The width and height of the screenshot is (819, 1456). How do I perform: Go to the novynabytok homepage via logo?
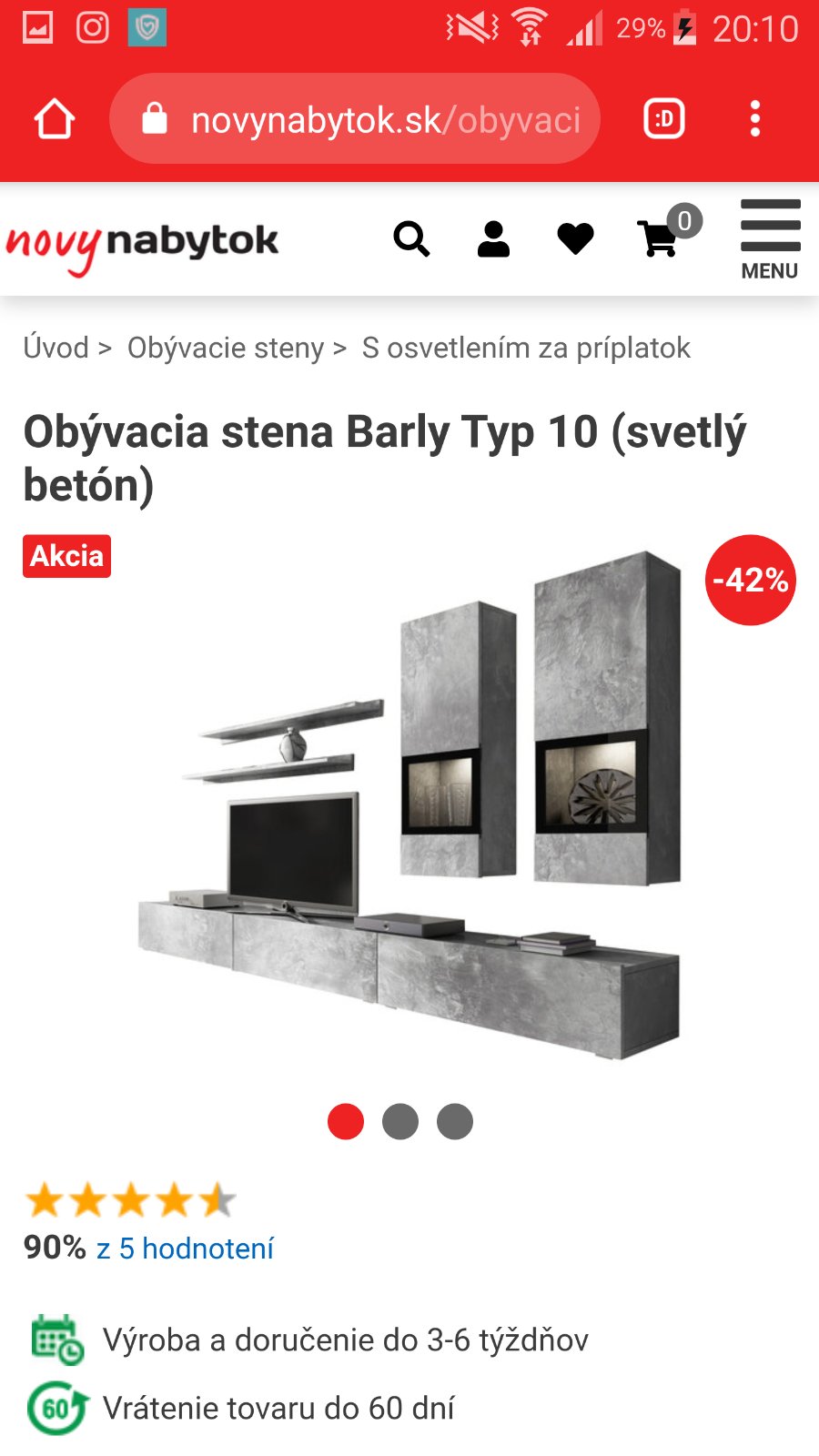142,244
